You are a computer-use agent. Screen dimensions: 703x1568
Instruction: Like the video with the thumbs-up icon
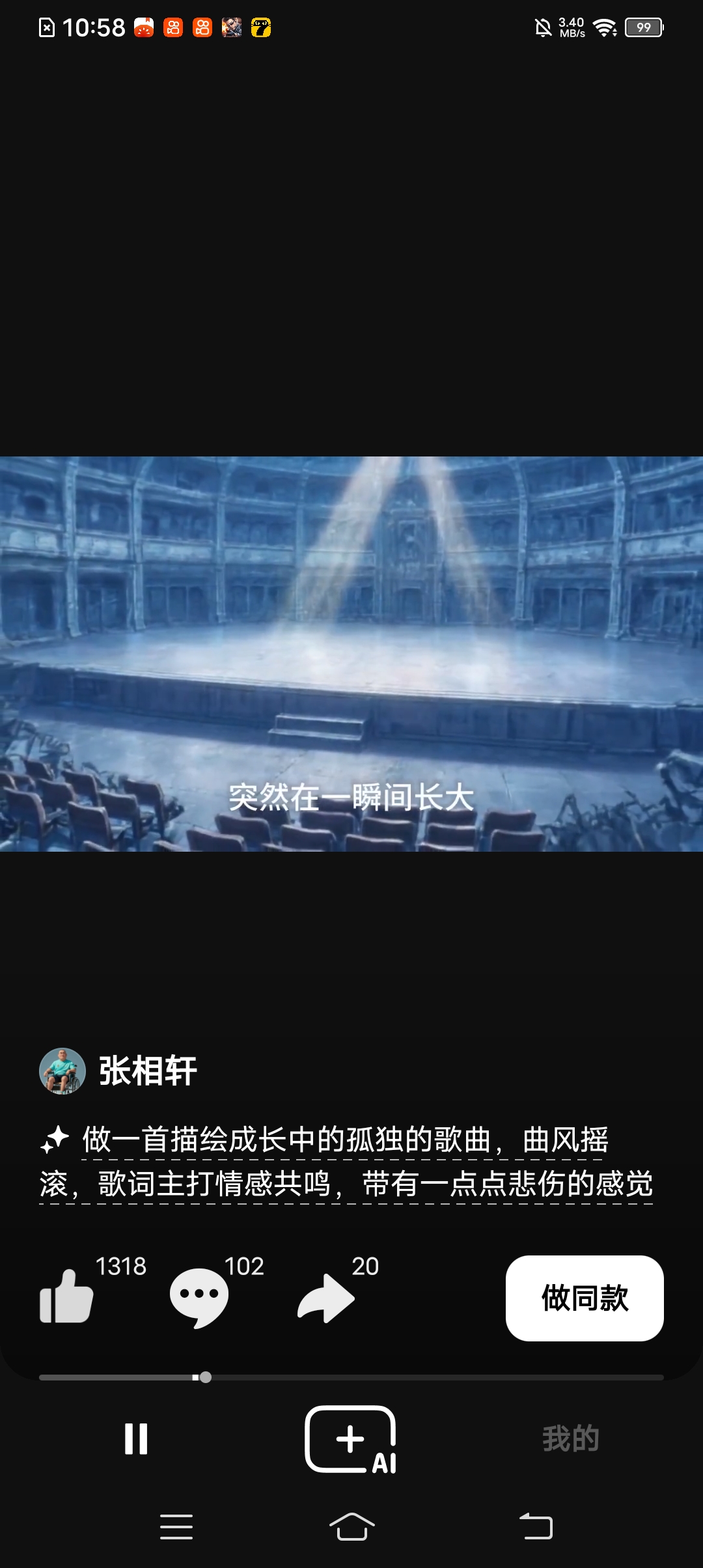65,1296
